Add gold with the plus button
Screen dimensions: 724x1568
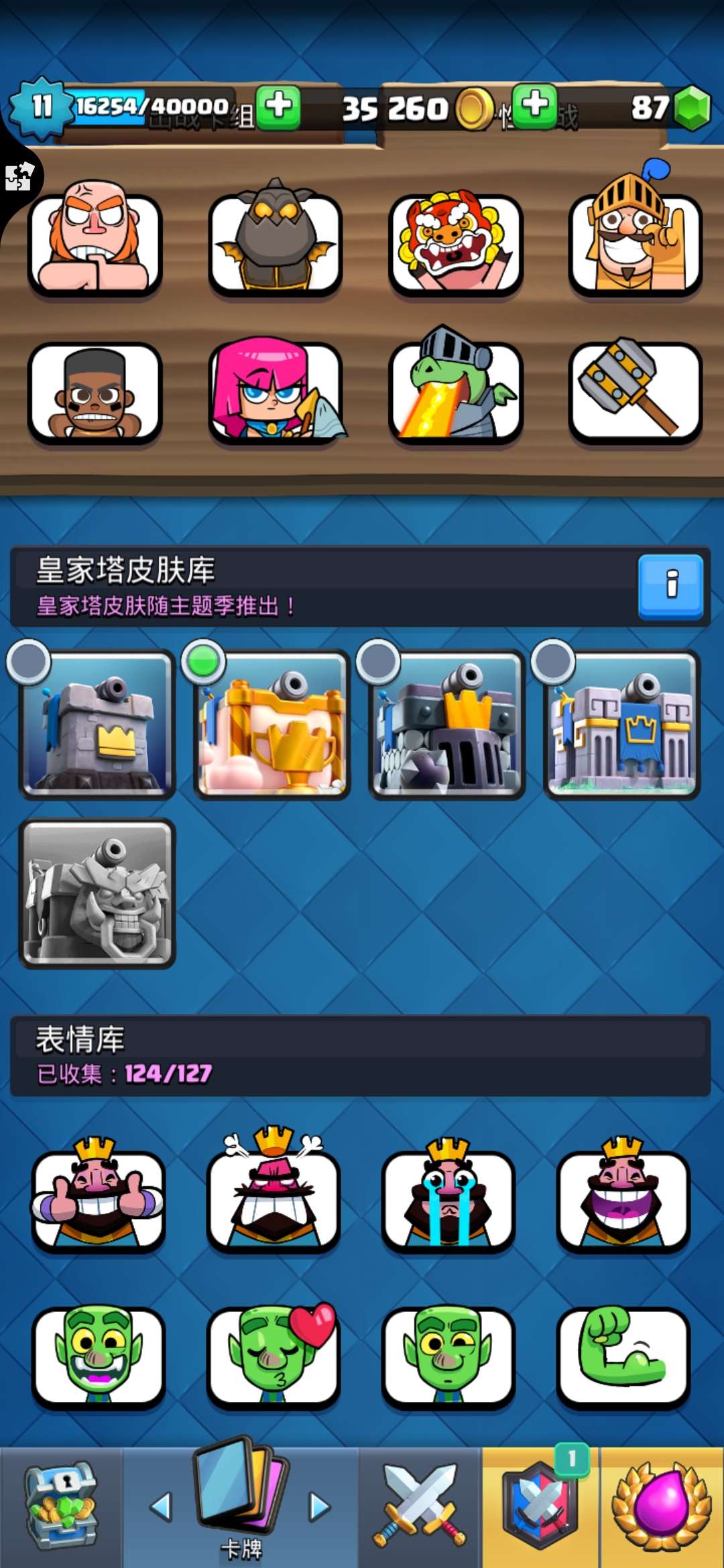coord(534,106)
